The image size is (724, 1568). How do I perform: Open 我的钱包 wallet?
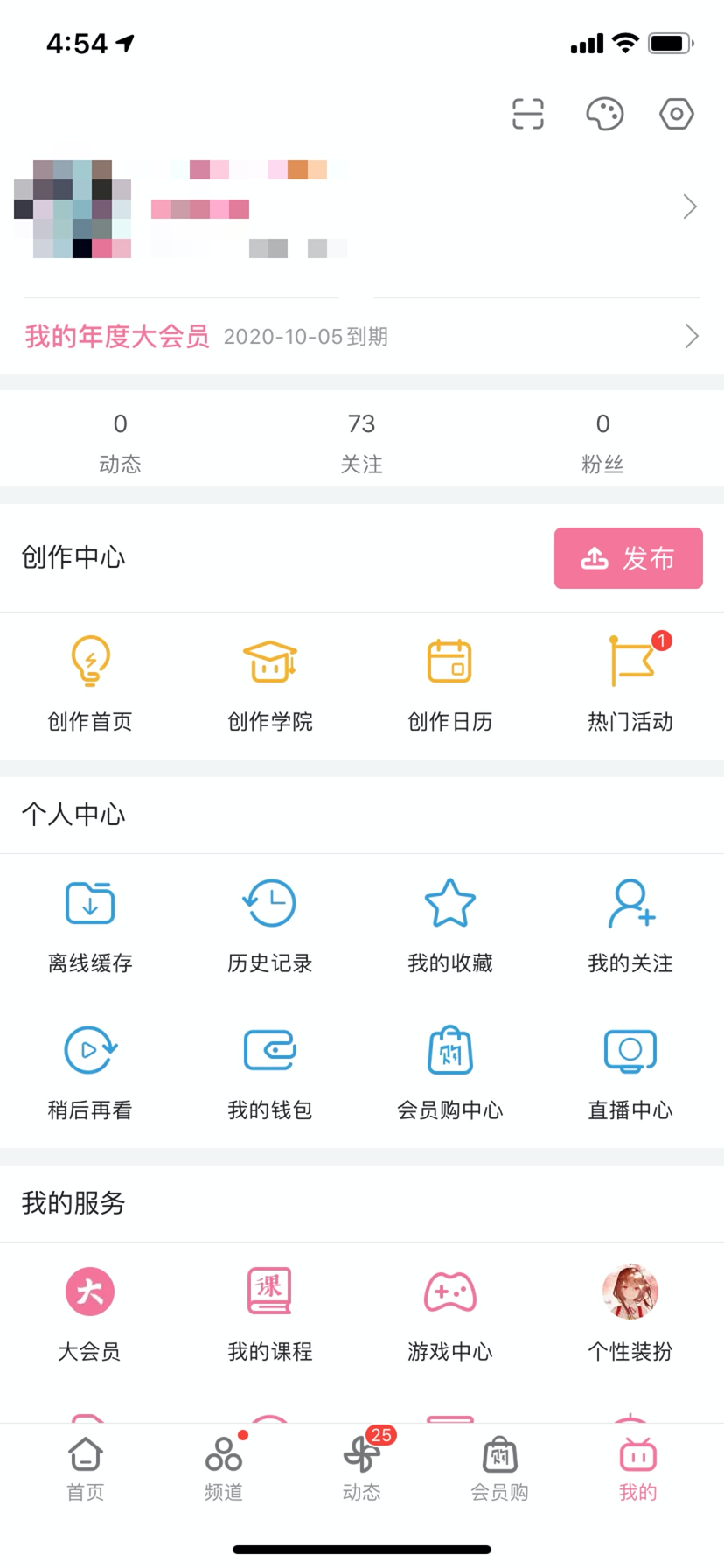click(270, 1073)
